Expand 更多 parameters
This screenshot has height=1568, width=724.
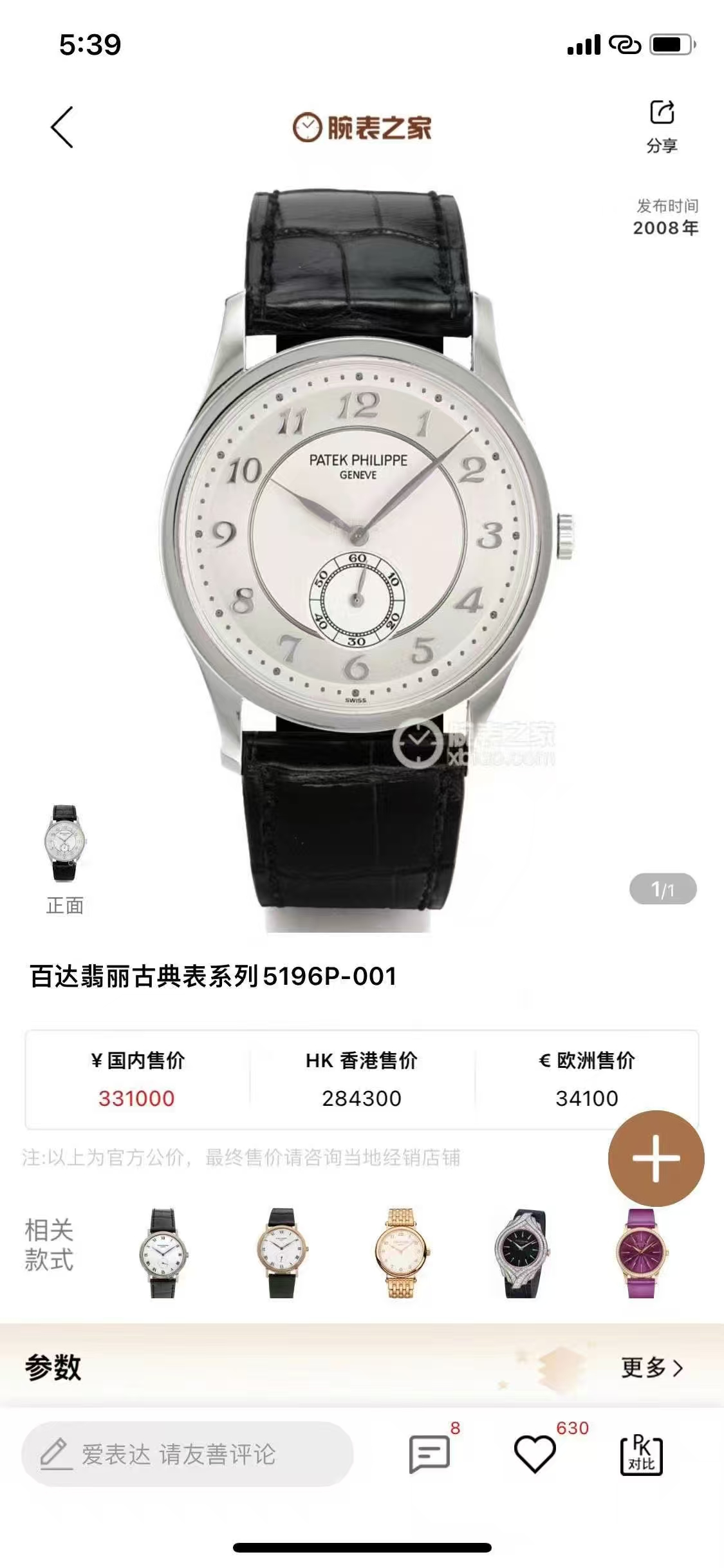pos(651,1367)
